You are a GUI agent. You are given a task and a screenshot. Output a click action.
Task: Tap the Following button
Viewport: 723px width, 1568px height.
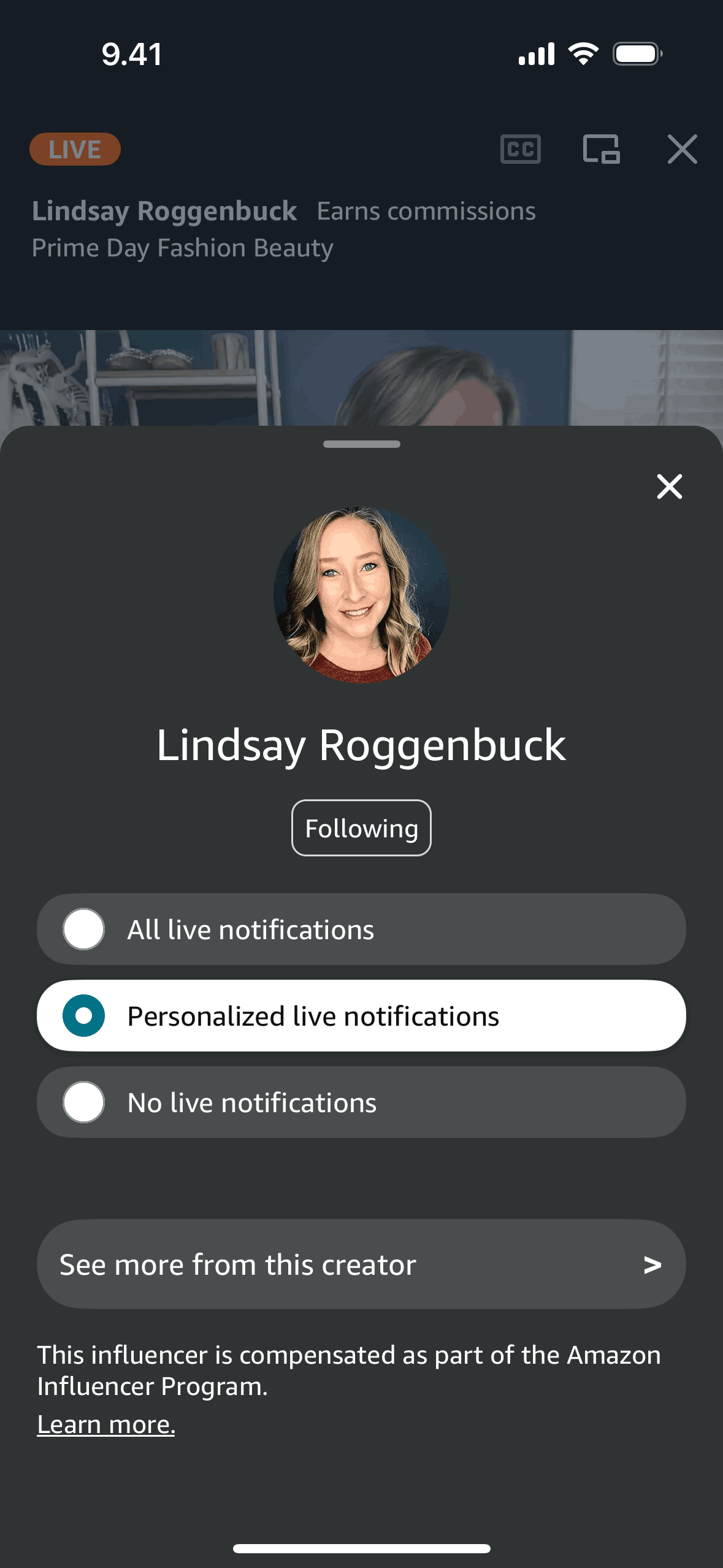click(x=361, y=828)
